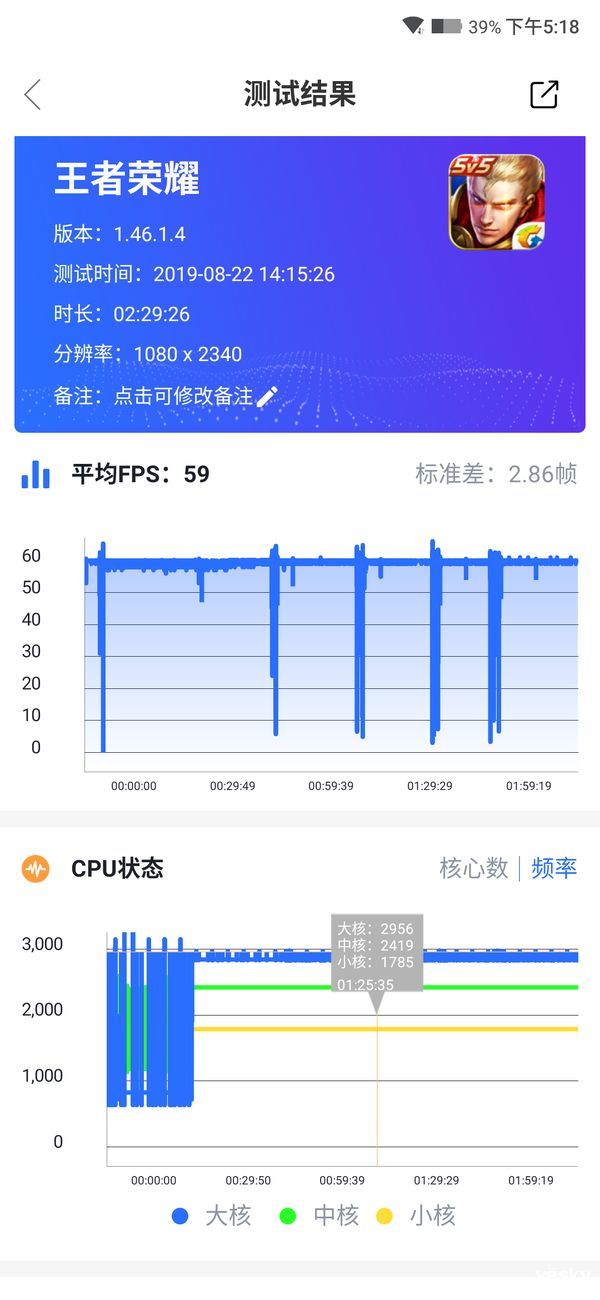This screenshot has height=1300, width=600.
Task: Toggle the 小核 series in legend
Action: point(415,1216)
